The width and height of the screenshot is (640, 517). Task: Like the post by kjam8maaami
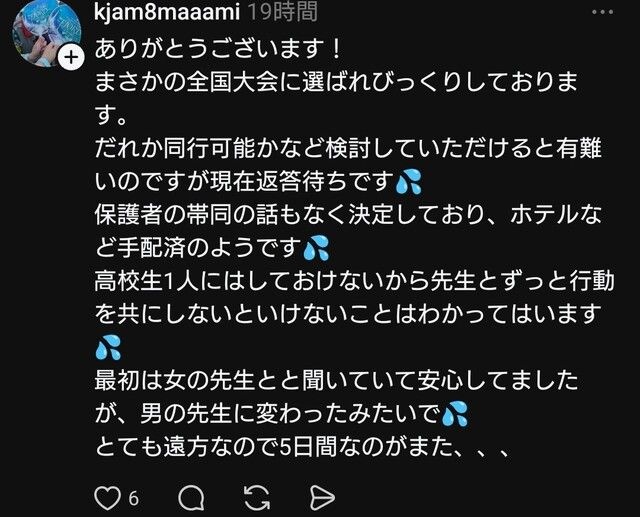tap(108, 498)
